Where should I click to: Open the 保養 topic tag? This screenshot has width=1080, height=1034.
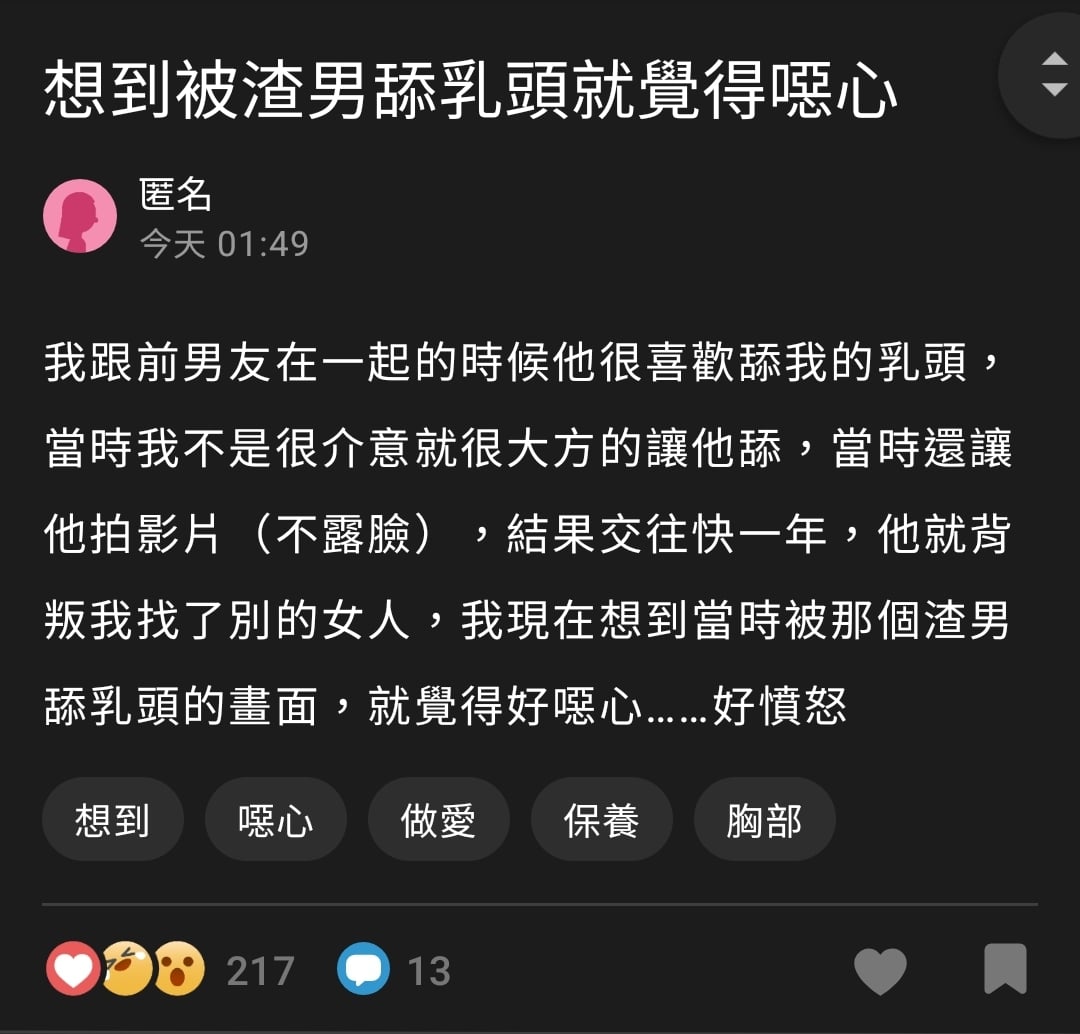click(601, 820)
